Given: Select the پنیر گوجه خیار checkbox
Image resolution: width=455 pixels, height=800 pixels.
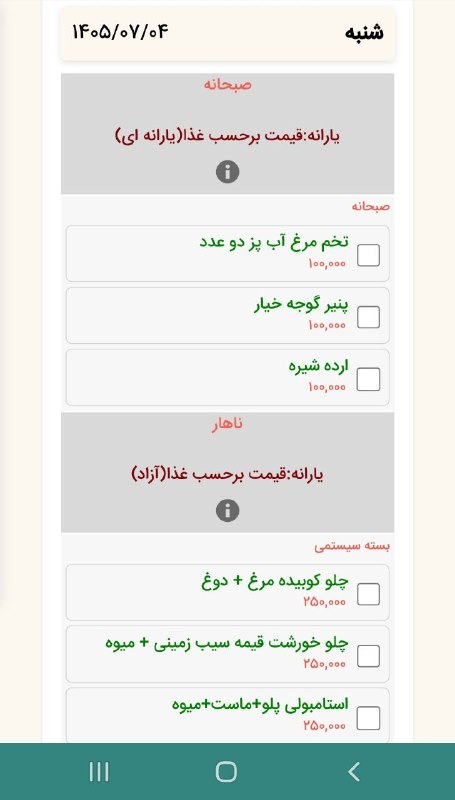Looking at the screenshot, I should pos(368,317).
